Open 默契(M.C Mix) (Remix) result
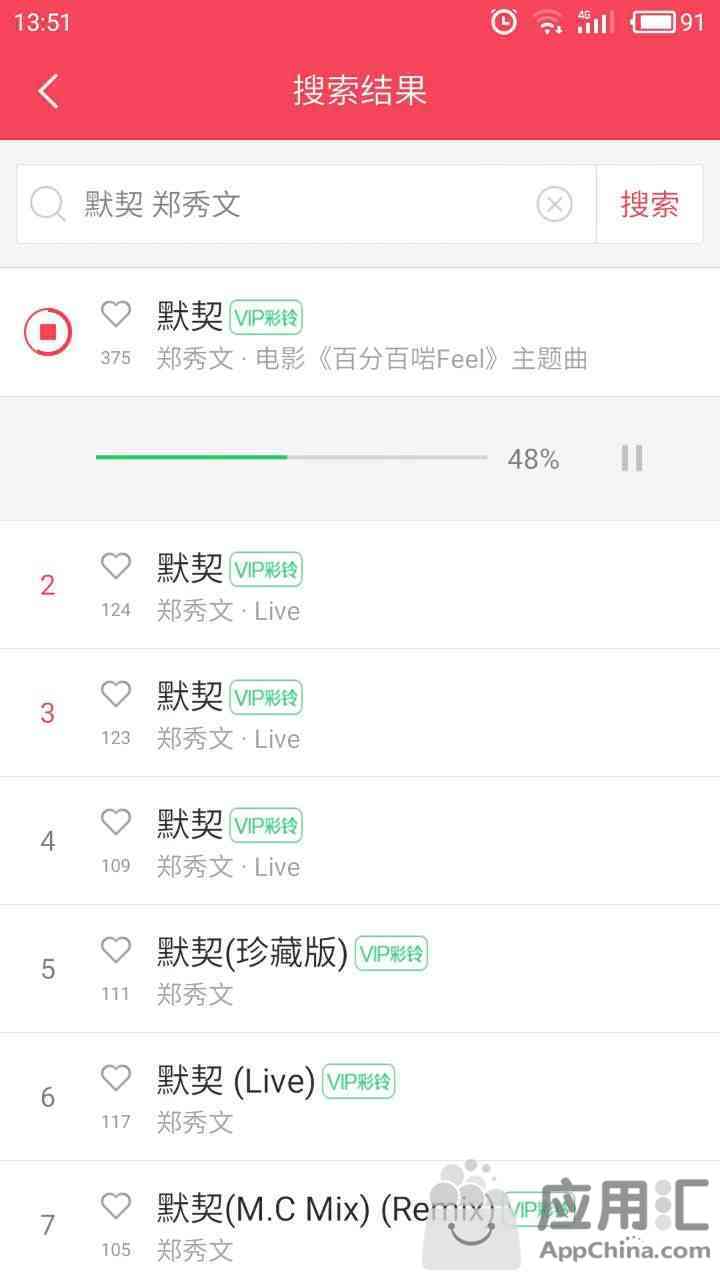This screenshot has width=720, height=1280. coord(360,1221)
